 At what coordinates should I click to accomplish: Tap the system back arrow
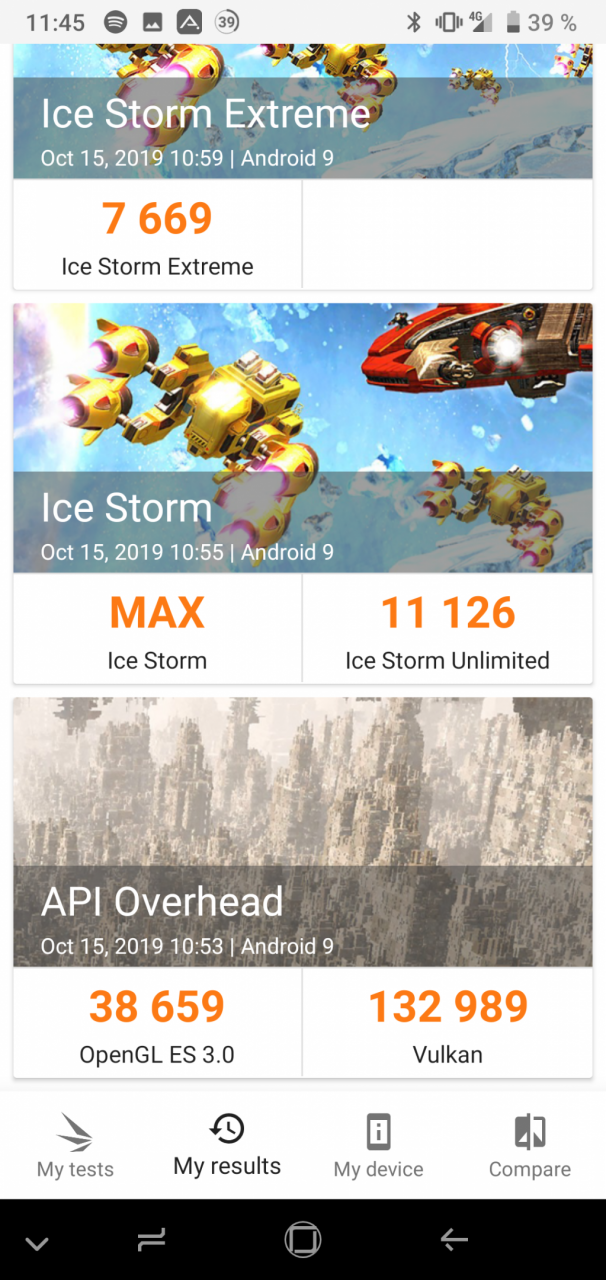point(454,1241)
